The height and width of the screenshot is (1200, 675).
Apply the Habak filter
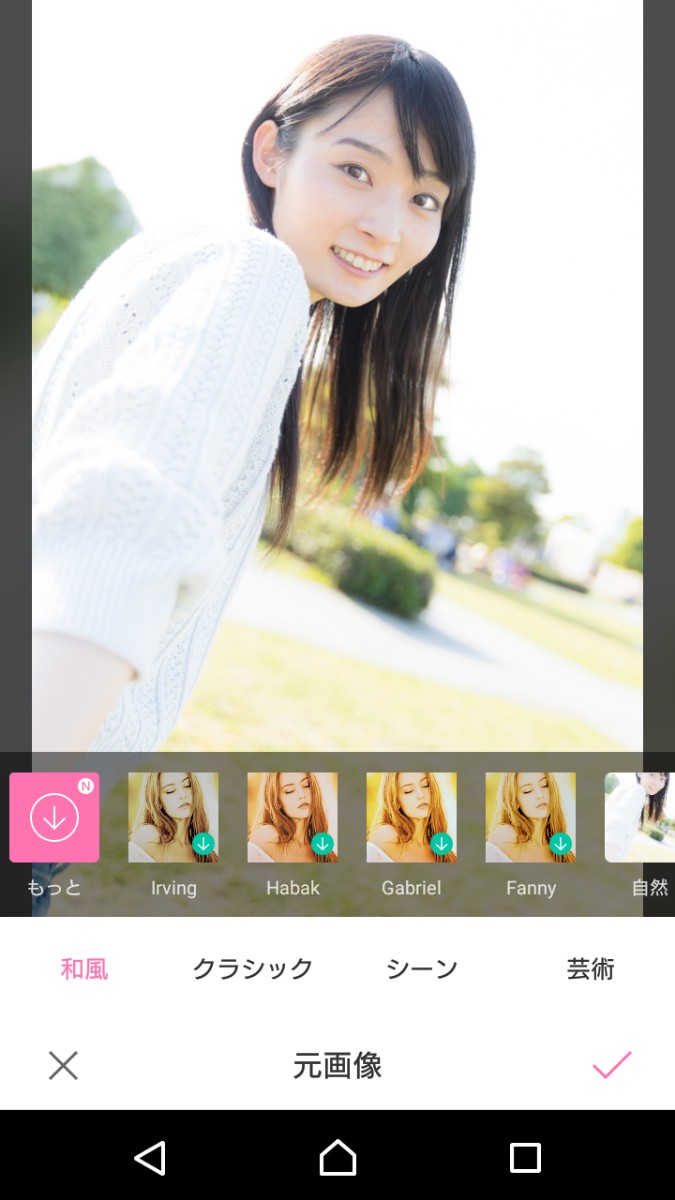tap(292, 817)
